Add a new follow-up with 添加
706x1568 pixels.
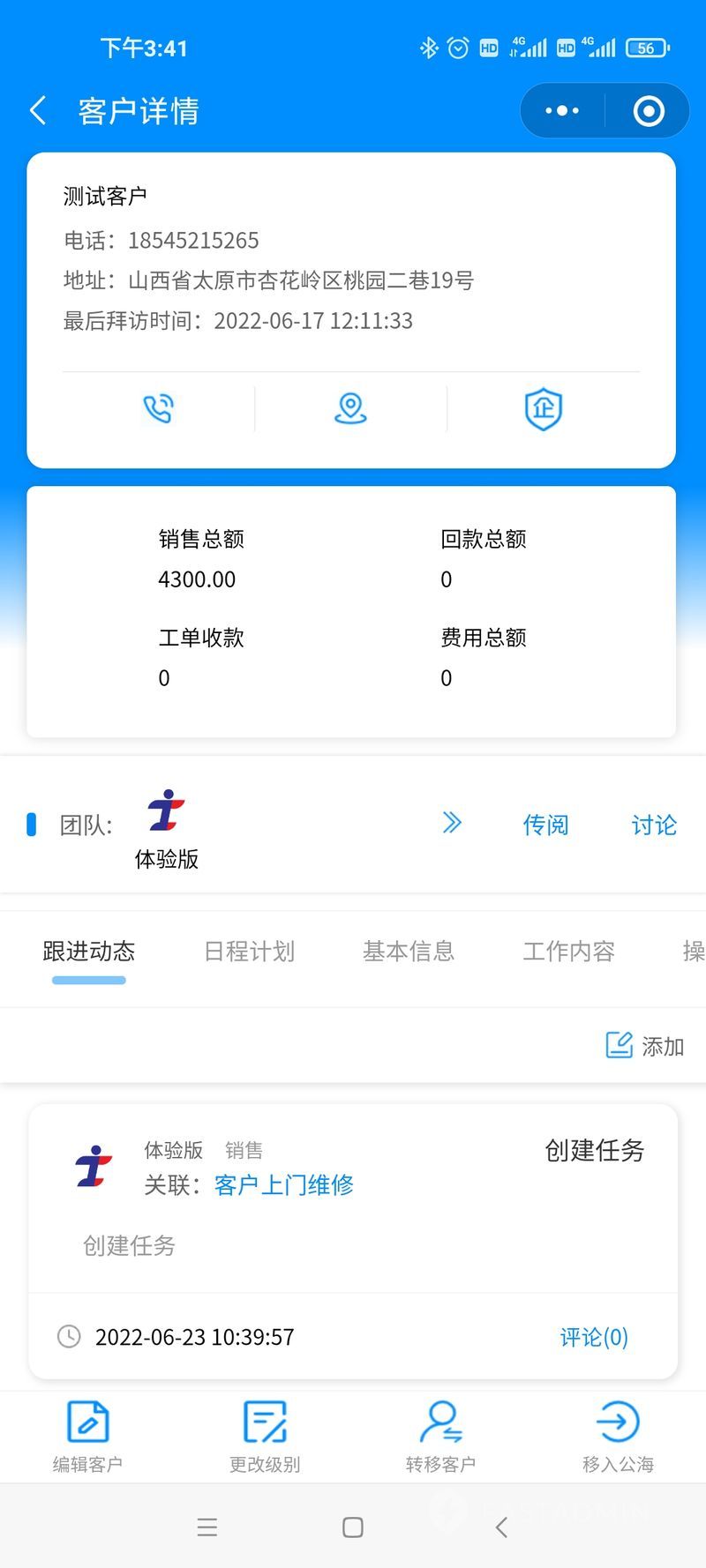click(645, 1046)
